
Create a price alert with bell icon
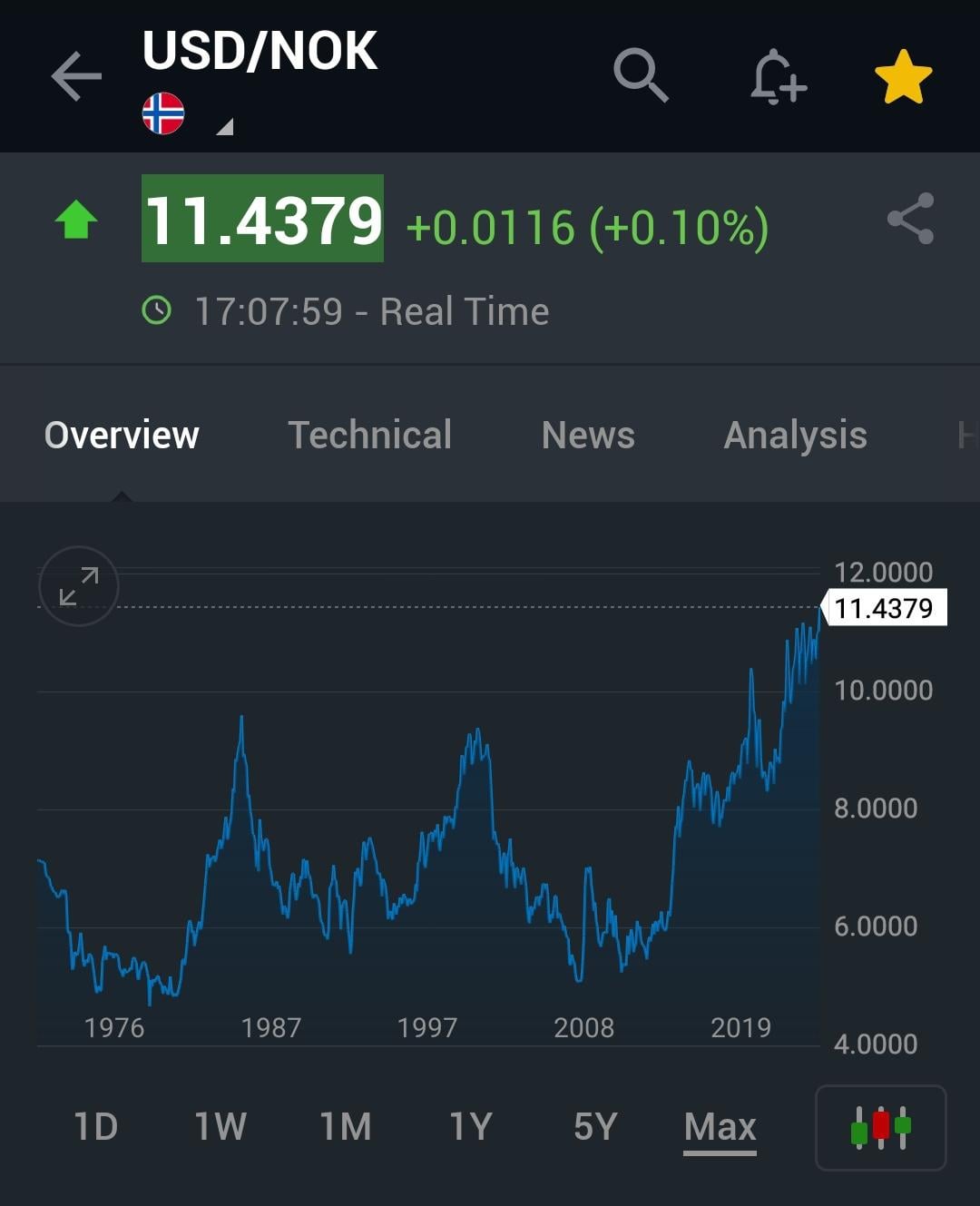pos(778,76)
